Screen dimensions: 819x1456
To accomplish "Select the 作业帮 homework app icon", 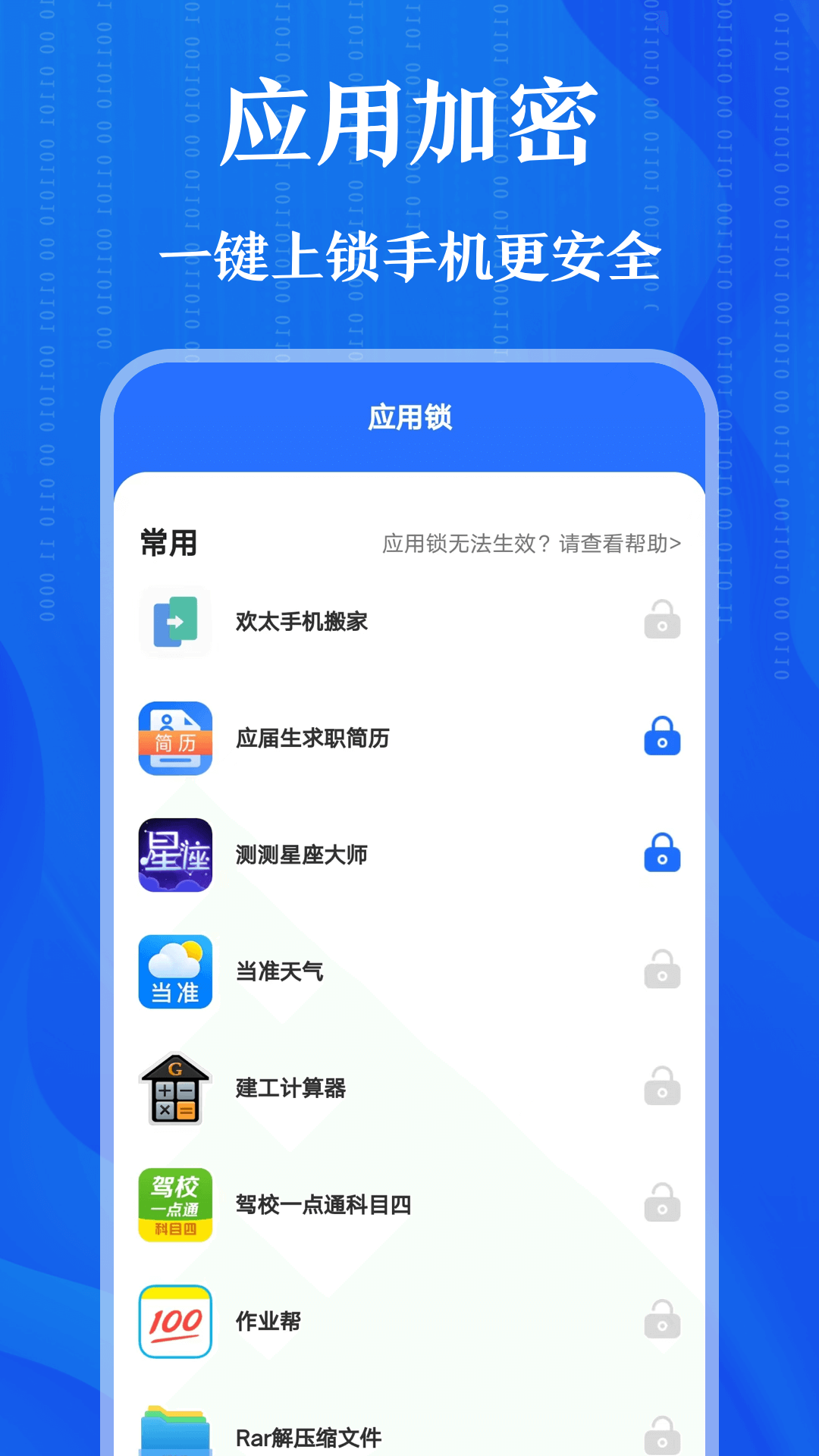I will point(175,1321).
